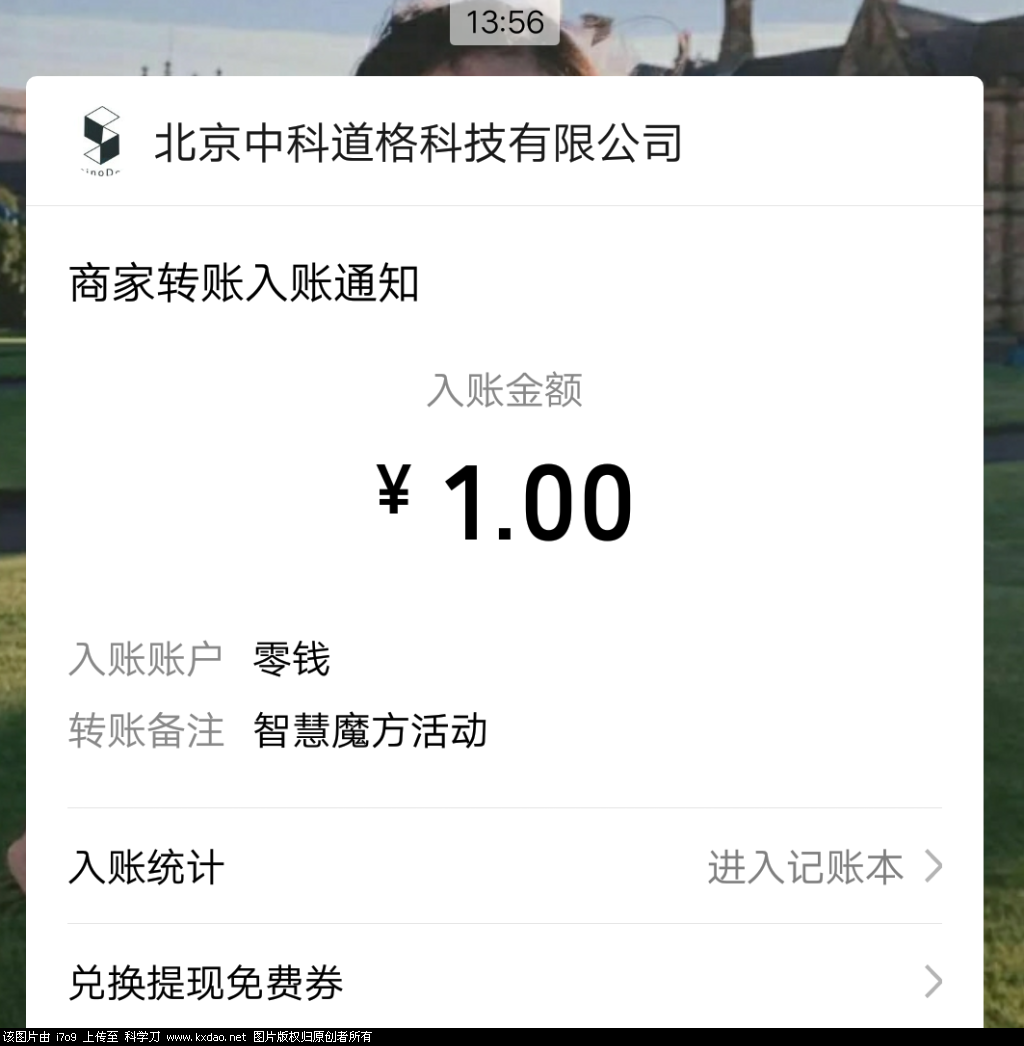The image size is (1024, 1046).
Task: Open 北京中科道格科技有限公司 merchant header
Action: click(x=418, y=143)
